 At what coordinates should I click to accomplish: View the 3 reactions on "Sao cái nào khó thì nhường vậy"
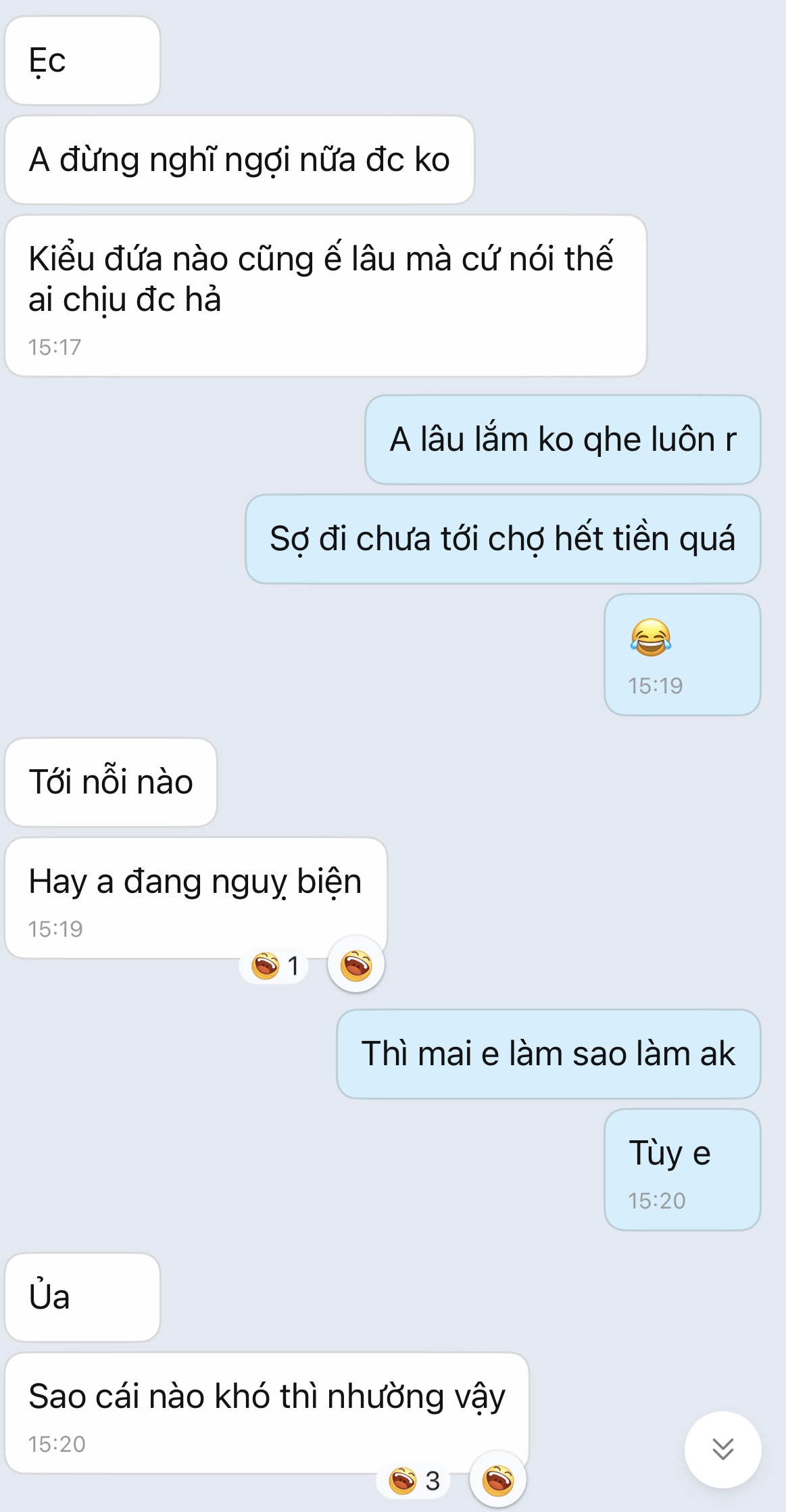pos(414,1481)
